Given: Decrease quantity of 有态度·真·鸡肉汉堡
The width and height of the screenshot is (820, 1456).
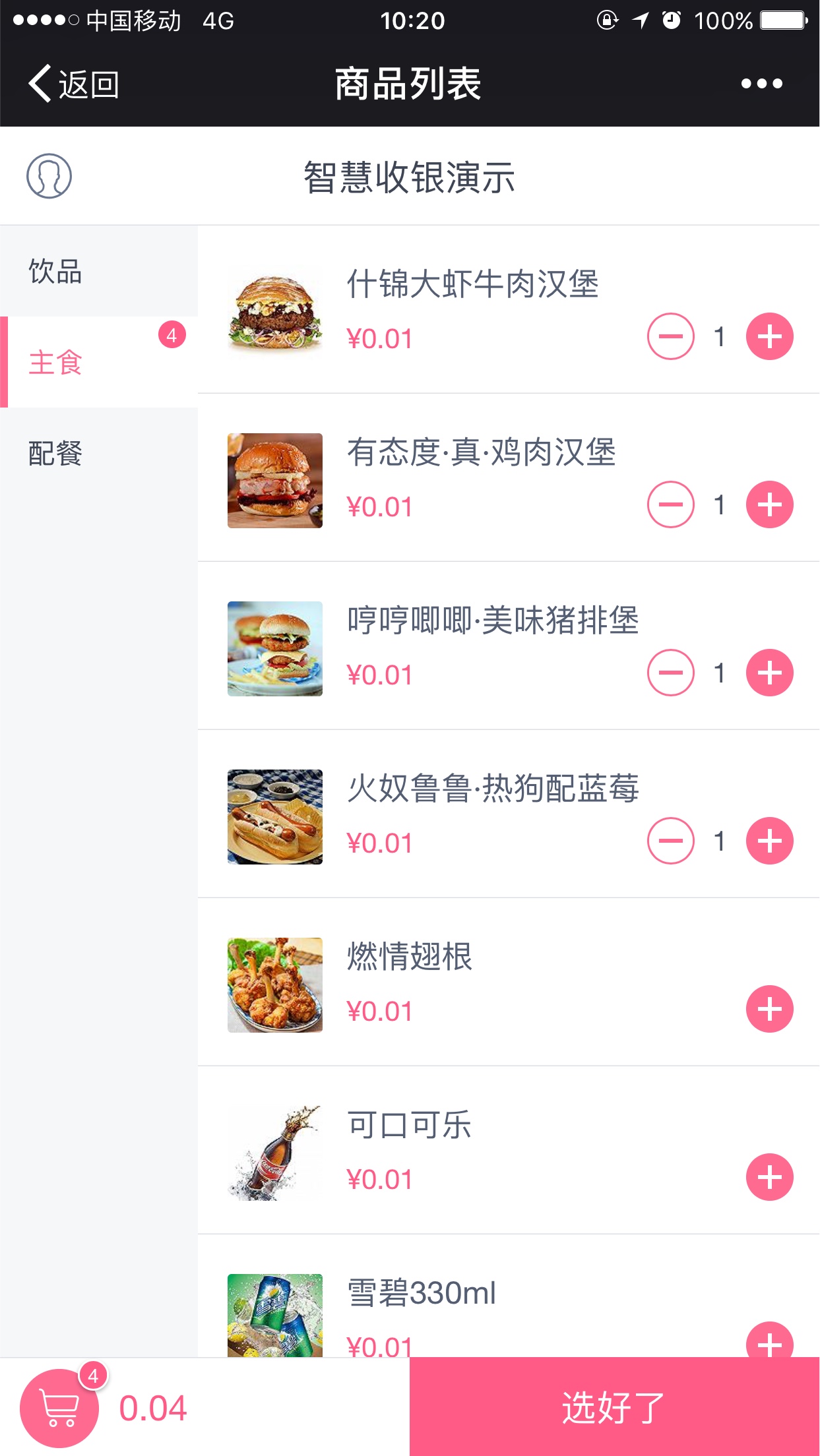Looking at the screenshot, I should pyautogui.click(x=670, y=504).
